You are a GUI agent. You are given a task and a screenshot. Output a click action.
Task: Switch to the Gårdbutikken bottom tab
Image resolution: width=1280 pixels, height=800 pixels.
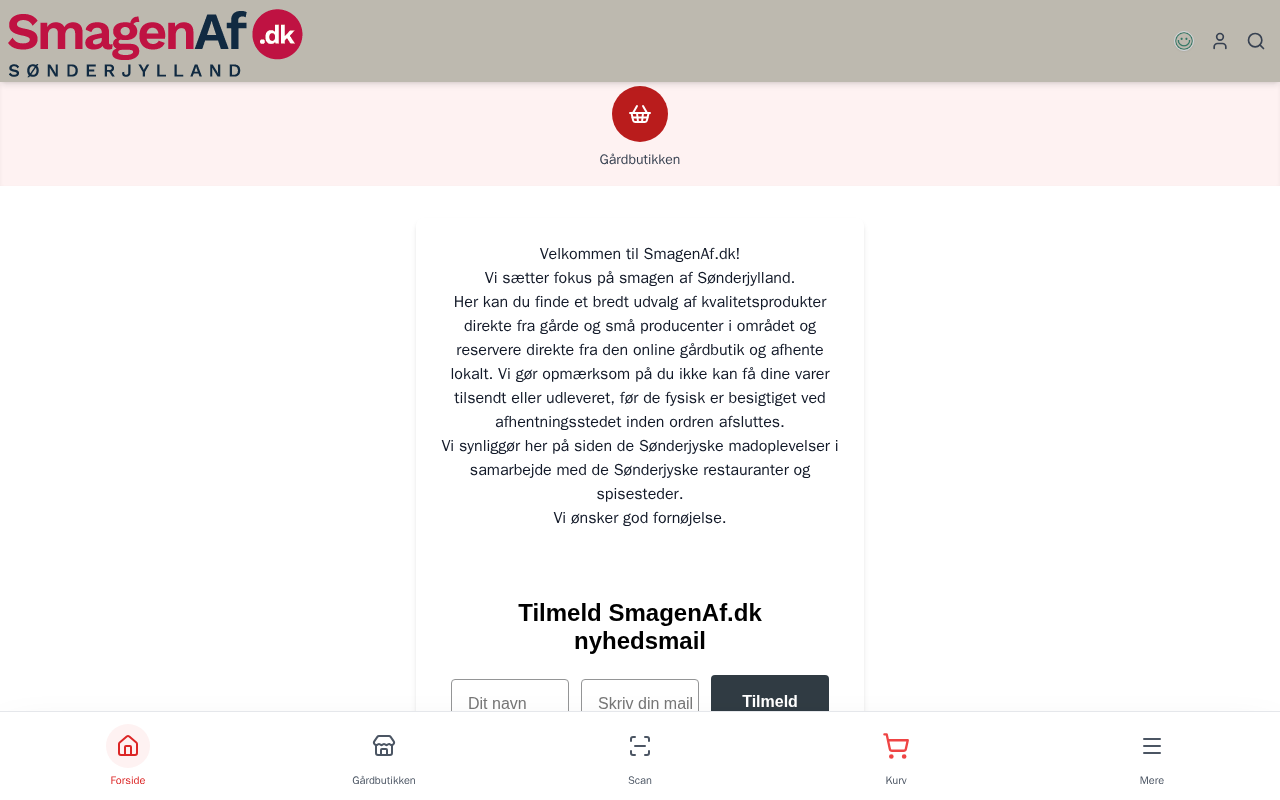point(384,755)
